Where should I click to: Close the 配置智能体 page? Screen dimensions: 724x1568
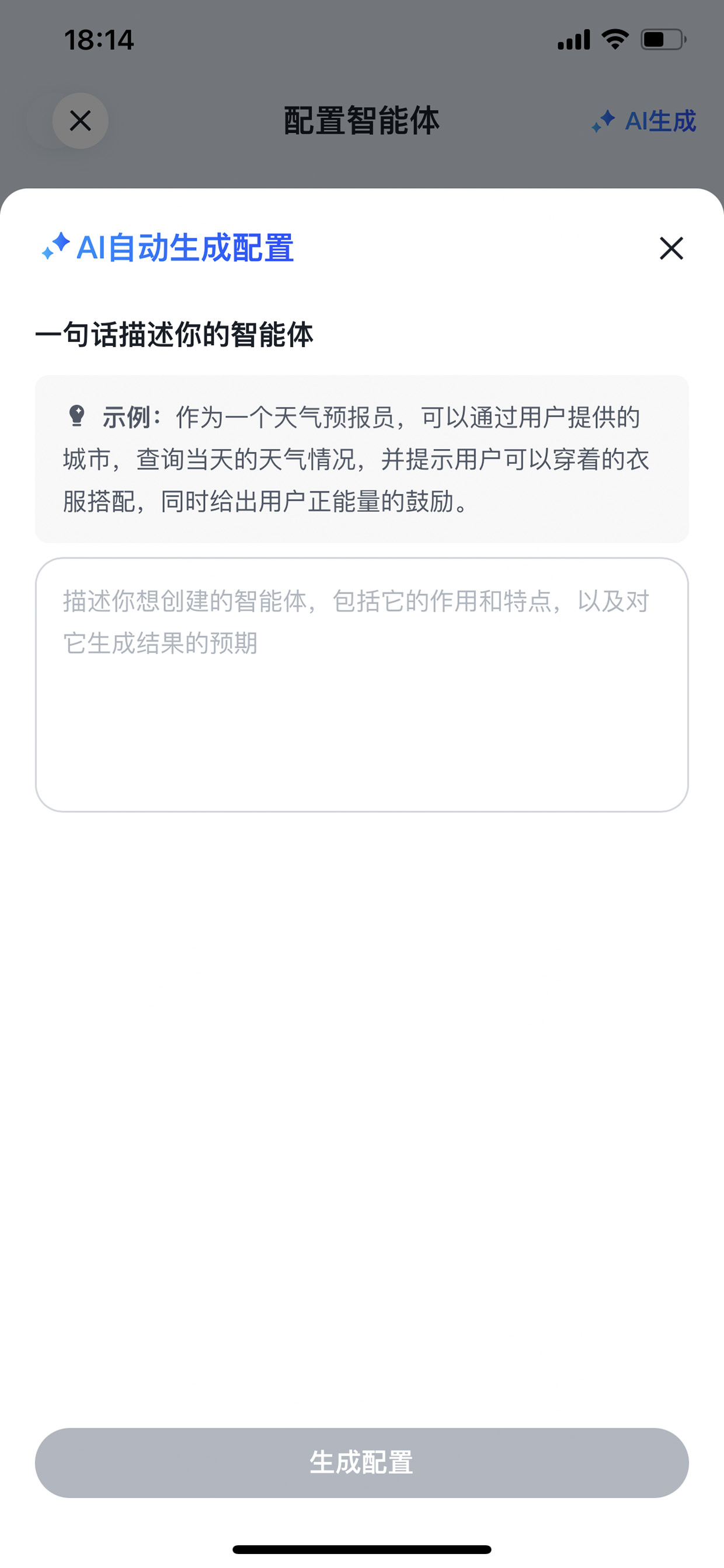click(x=81, y=120)
